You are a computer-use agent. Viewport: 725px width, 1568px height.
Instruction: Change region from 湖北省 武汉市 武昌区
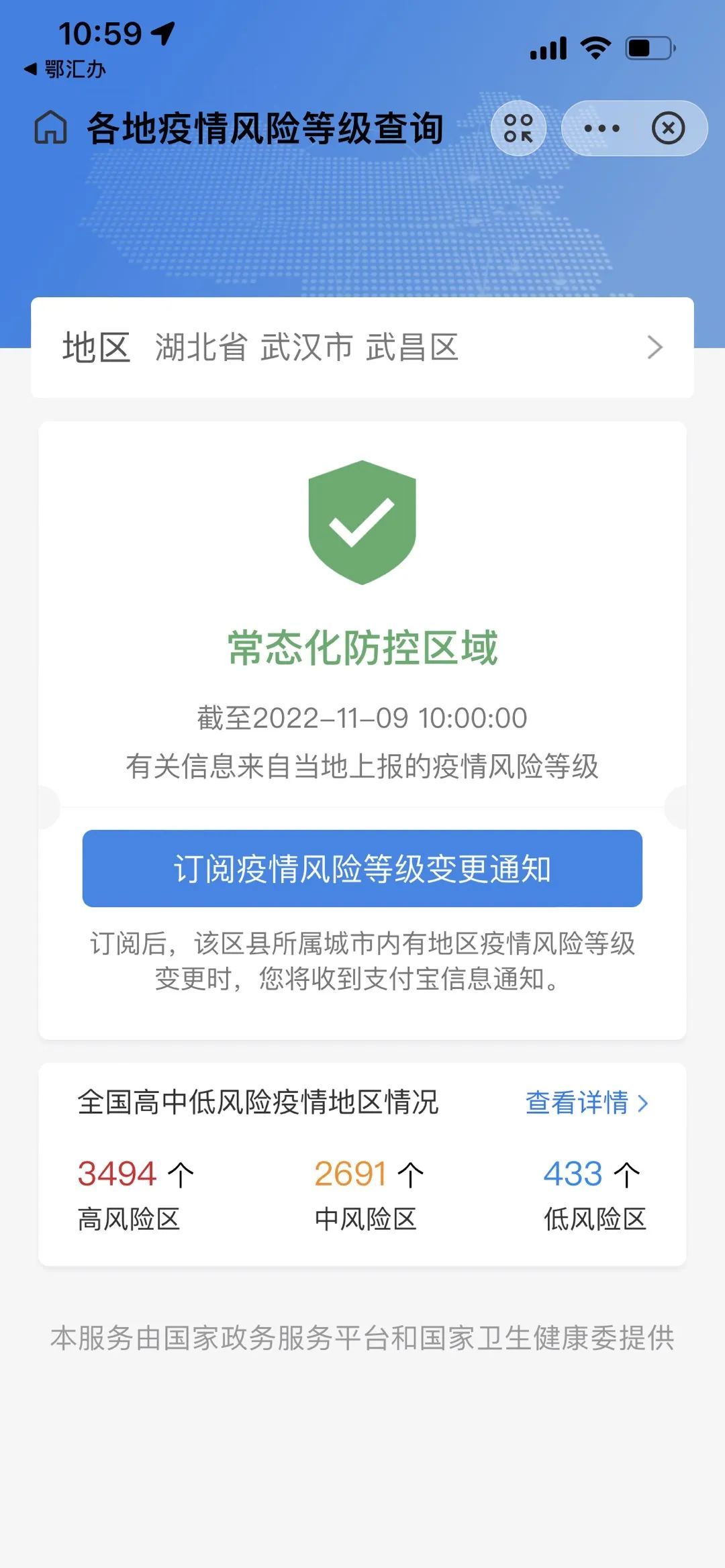pos(362,348)
